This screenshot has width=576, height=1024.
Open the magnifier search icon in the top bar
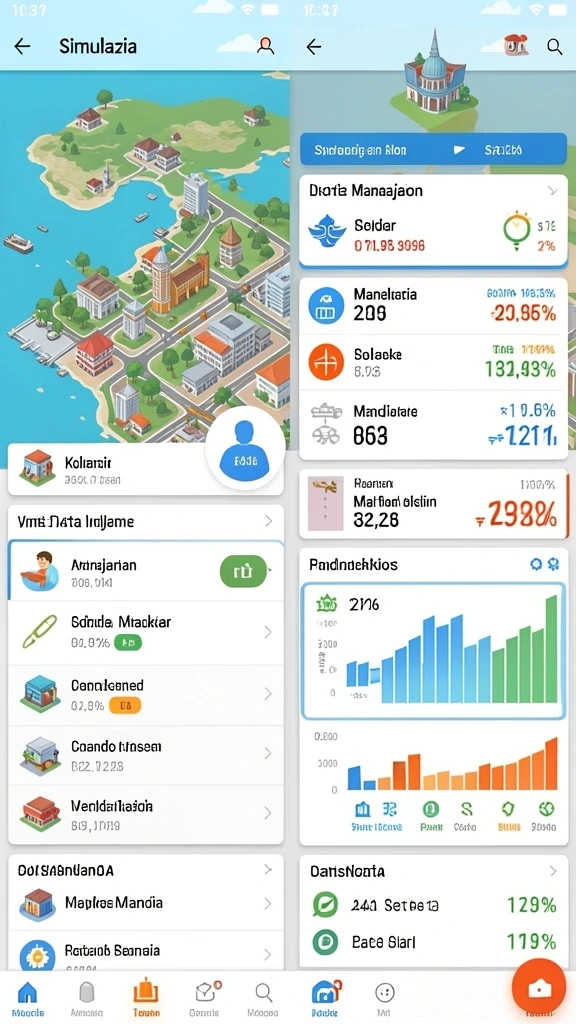(x=554, y=46)
